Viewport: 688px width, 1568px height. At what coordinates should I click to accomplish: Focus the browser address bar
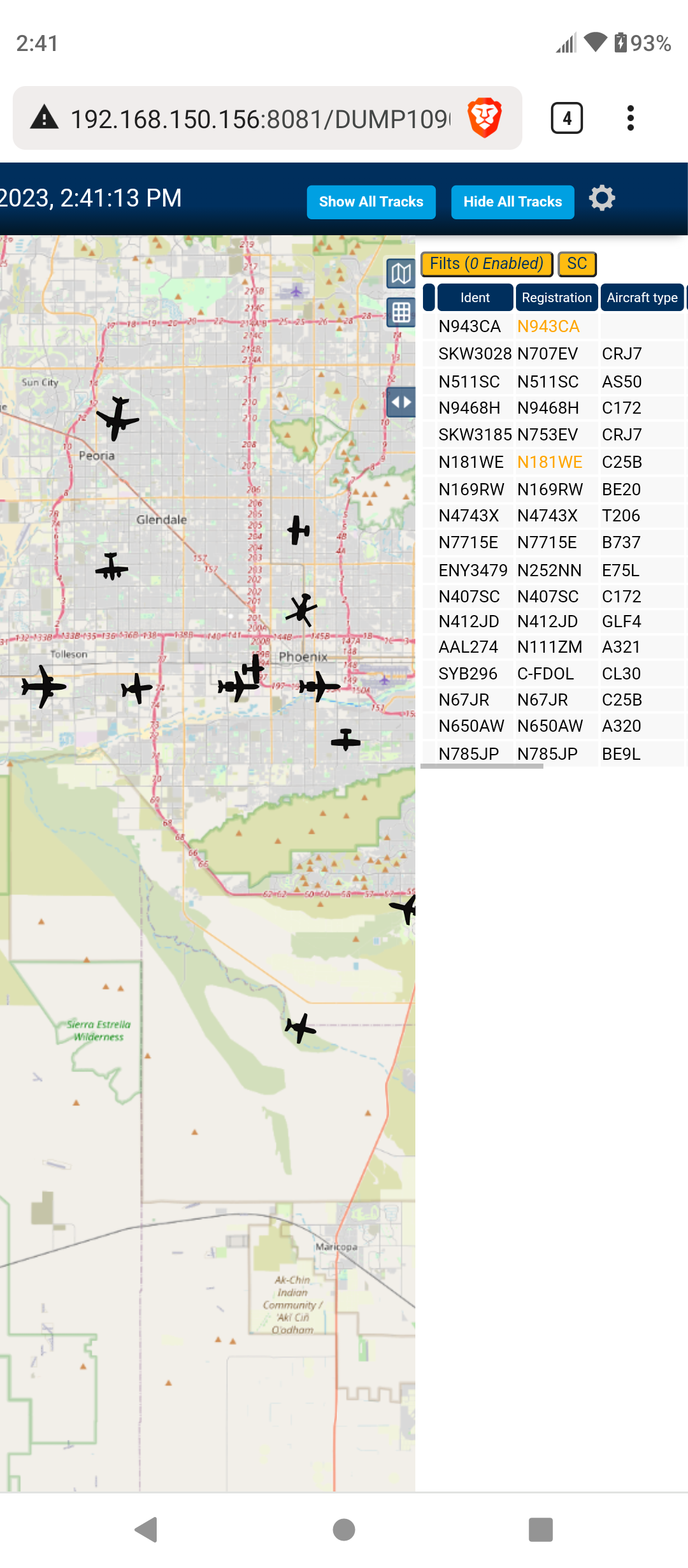click(260, 119)
